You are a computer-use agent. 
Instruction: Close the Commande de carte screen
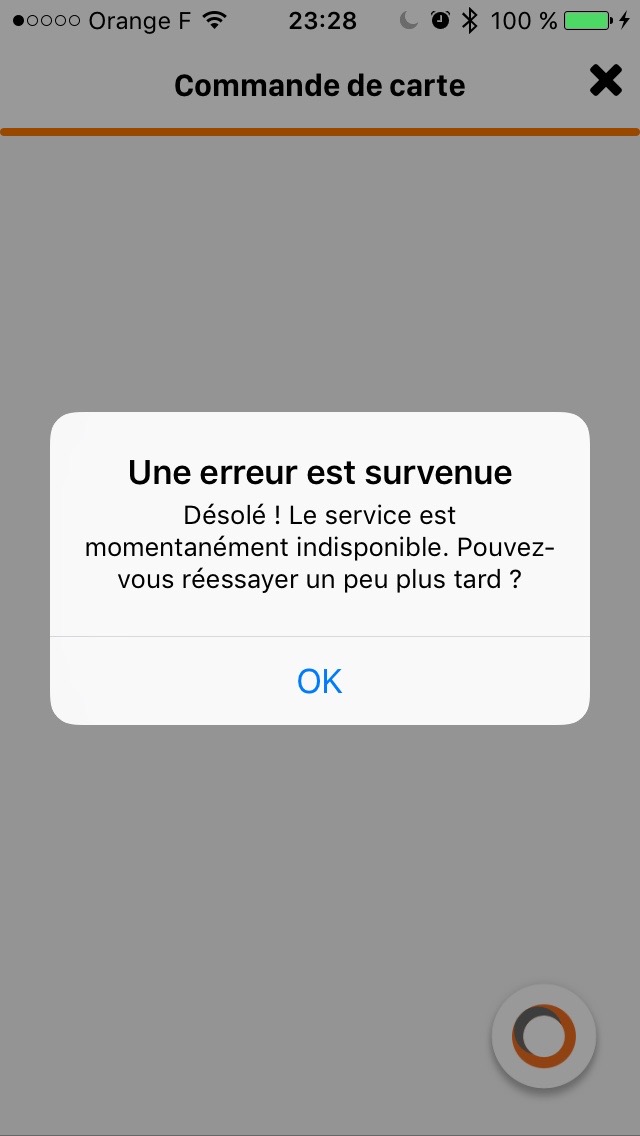605,81
